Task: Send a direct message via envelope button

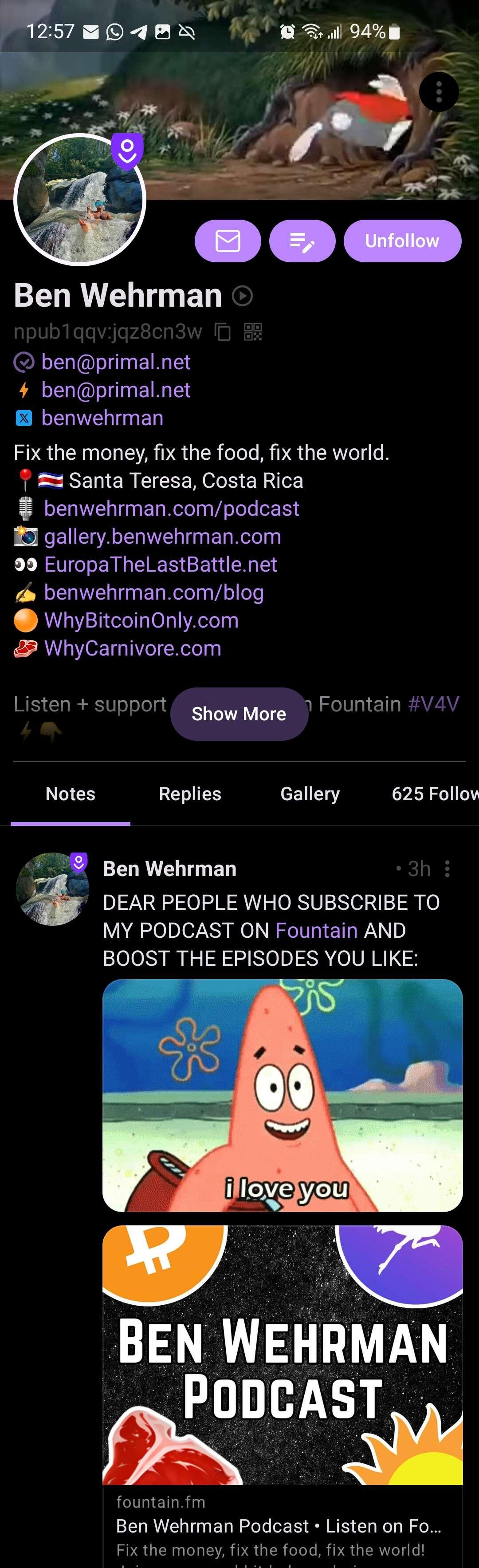Action: [x=228, y=241]
